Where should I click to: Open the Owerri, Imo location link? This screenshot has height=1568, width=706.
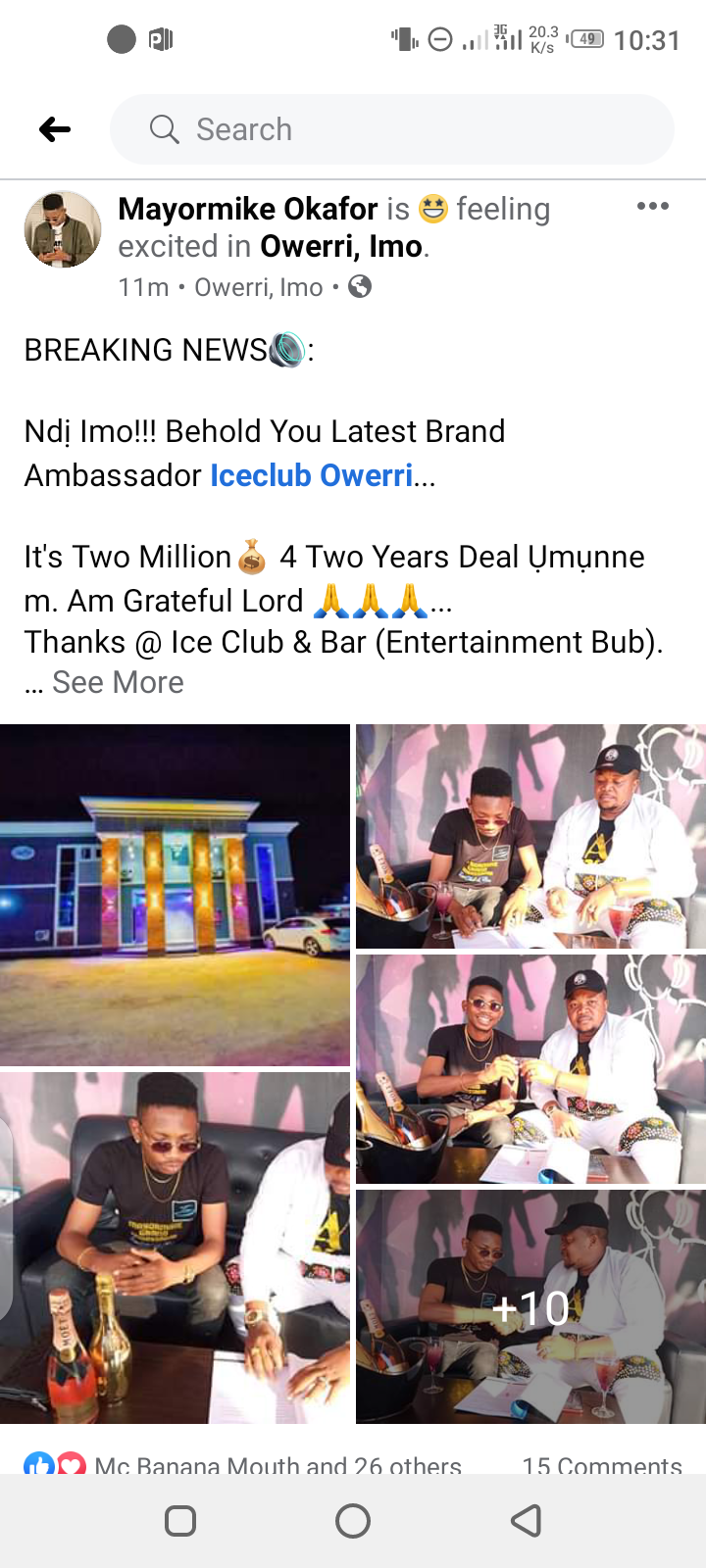(x=341, y=246)
